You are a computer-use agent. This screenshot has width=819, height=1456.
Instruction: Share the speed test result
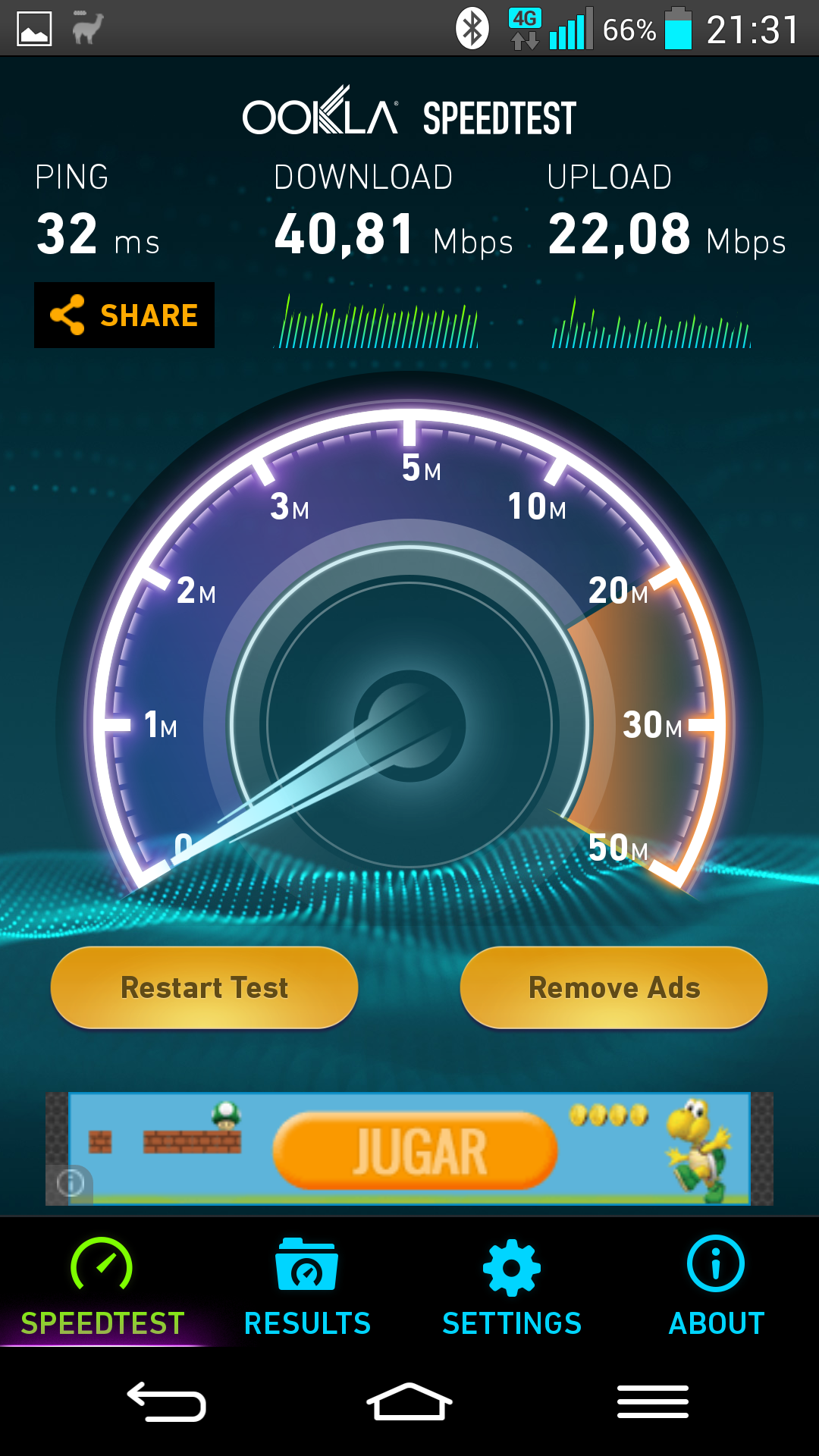tap(124, 315)
